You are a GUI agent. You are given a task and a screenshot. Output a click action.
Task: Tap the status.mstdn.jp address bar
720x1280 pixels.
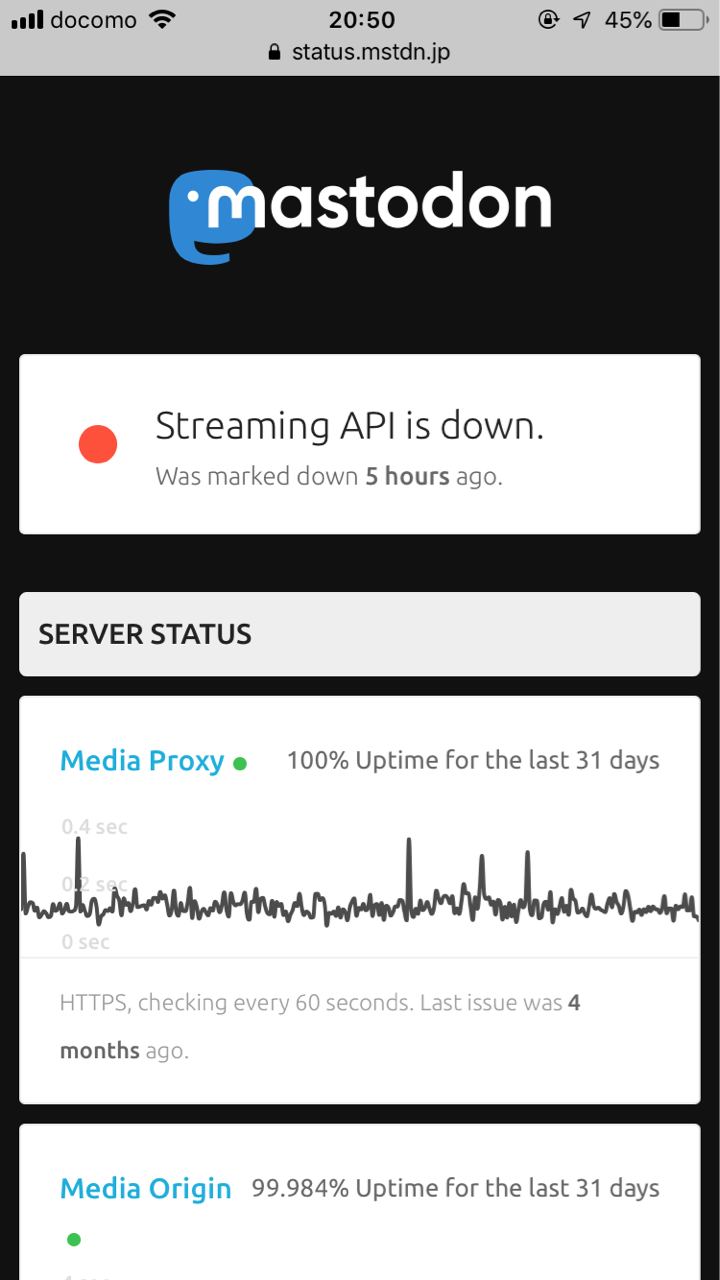point(360,52)
